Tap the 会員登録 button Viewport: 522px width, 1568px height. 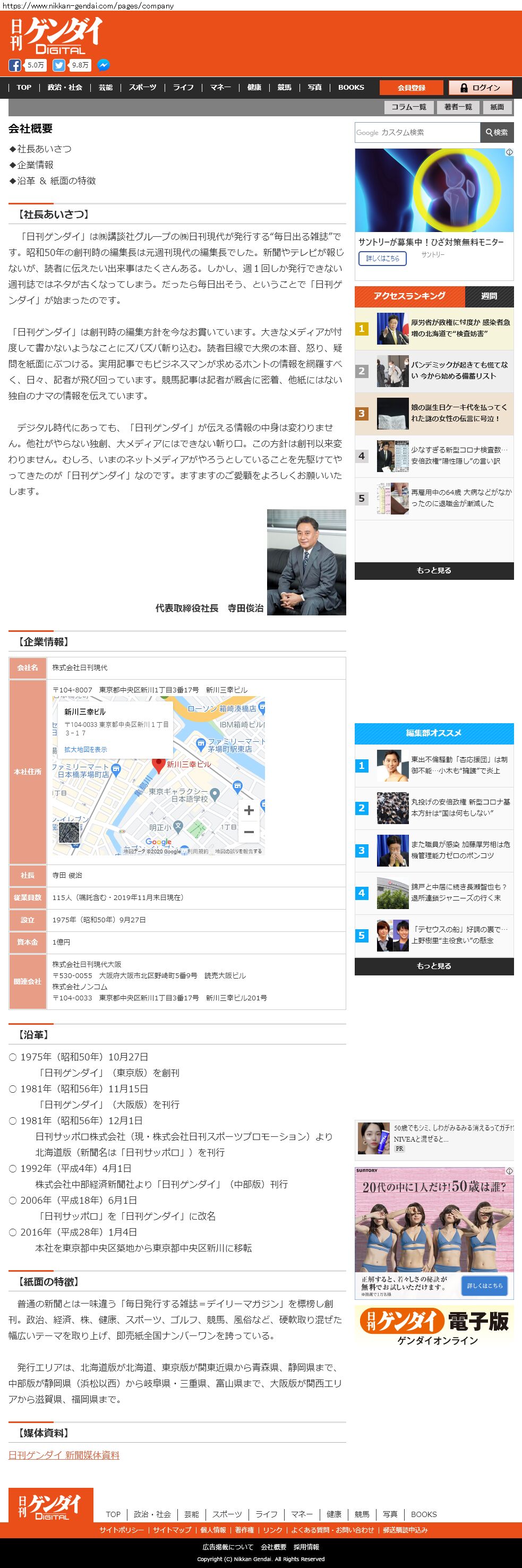(x=411, y=88)
